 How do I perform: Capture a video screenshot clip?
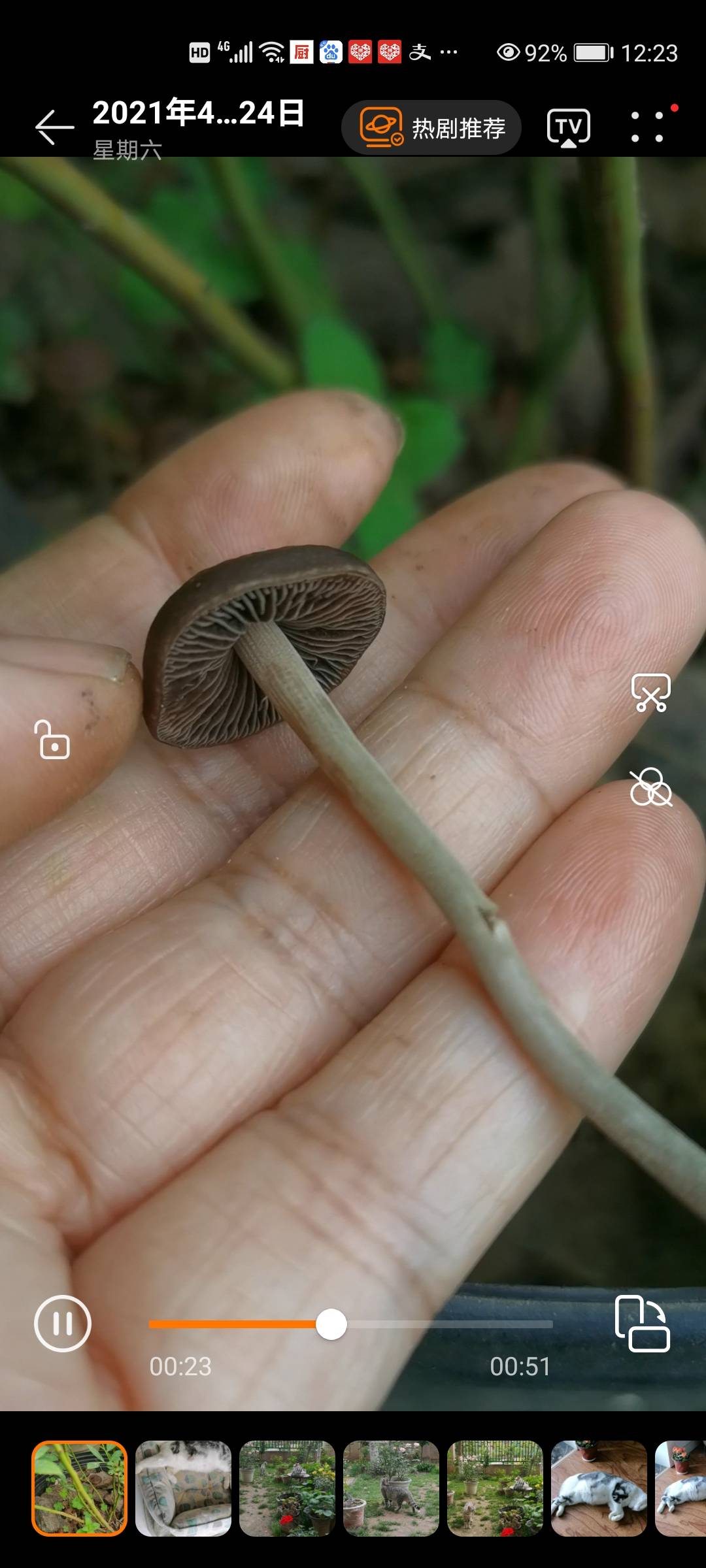pos(650,692)
